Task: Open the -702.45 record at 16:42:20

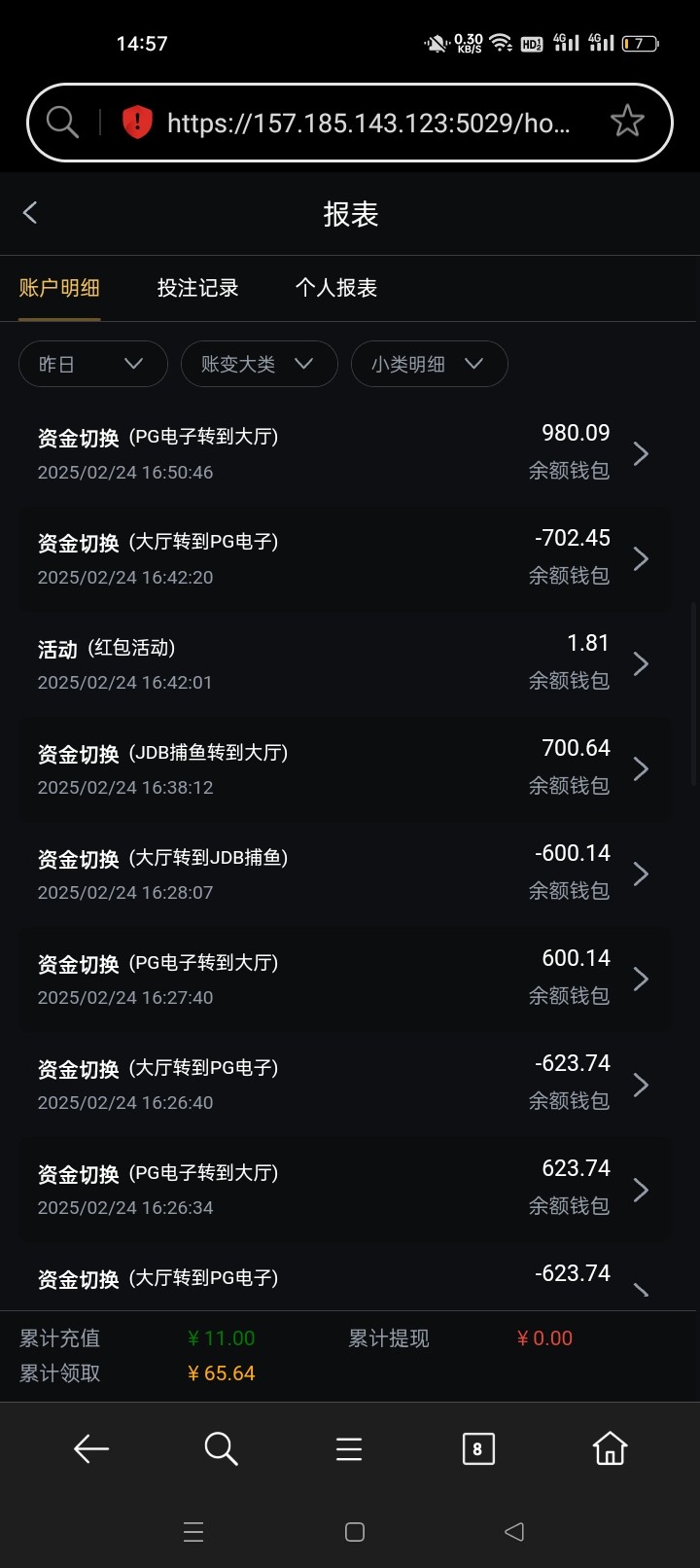Action: pos(345,558)
